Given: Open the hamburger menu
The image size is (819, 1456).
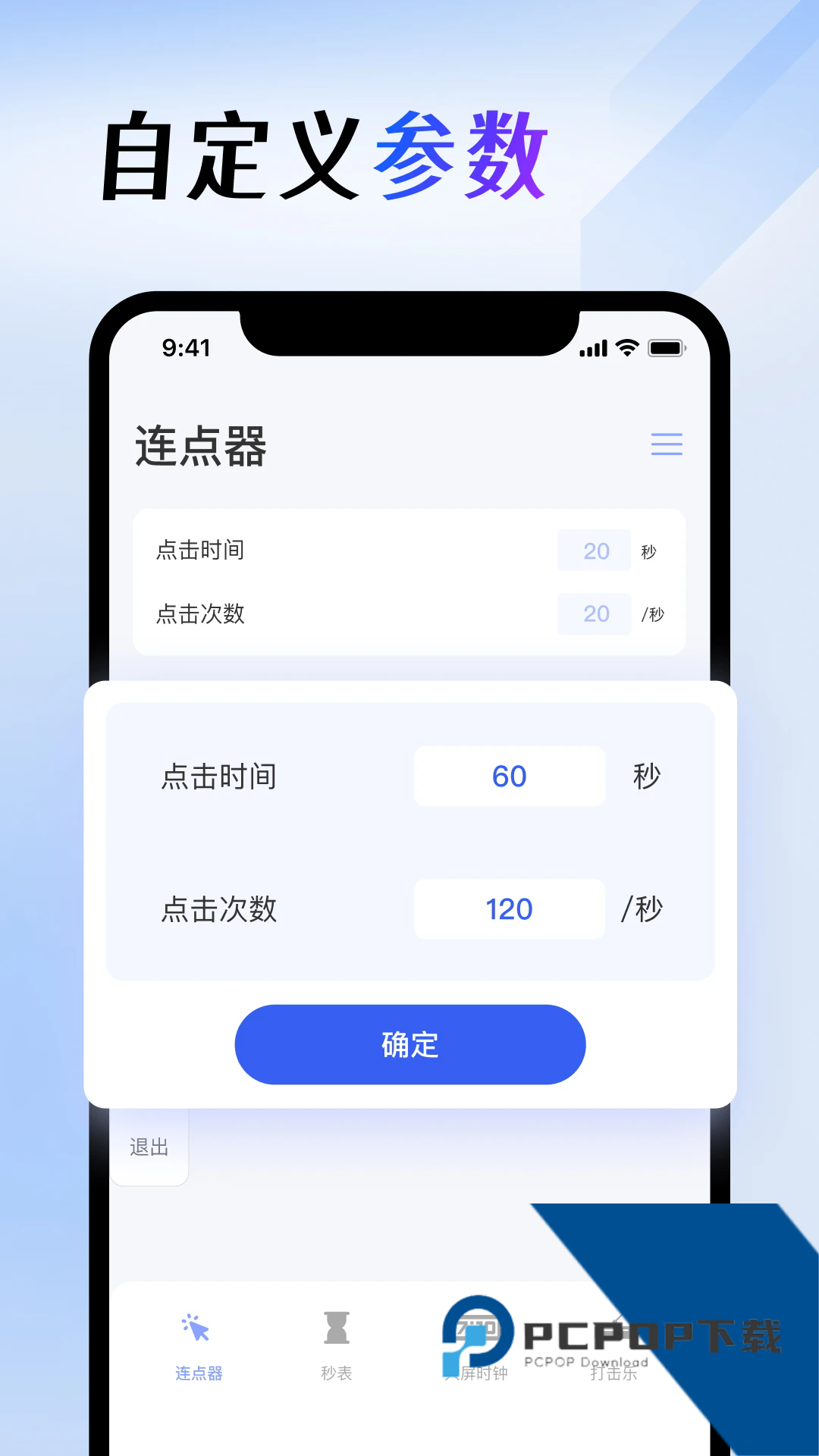Looking at the screenshot, I should click(667, 444).
